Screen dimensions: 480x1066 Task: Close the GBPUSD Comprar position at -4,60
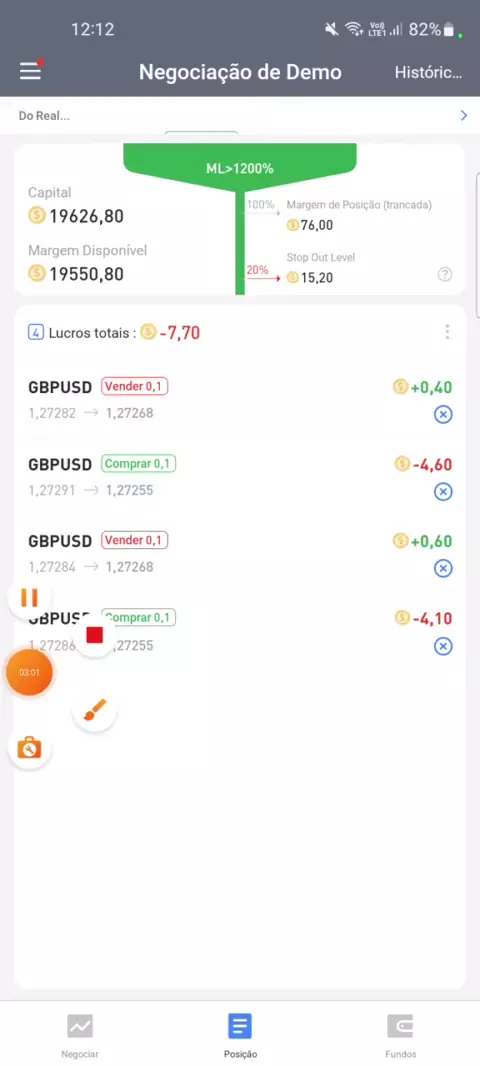point(443,492)
